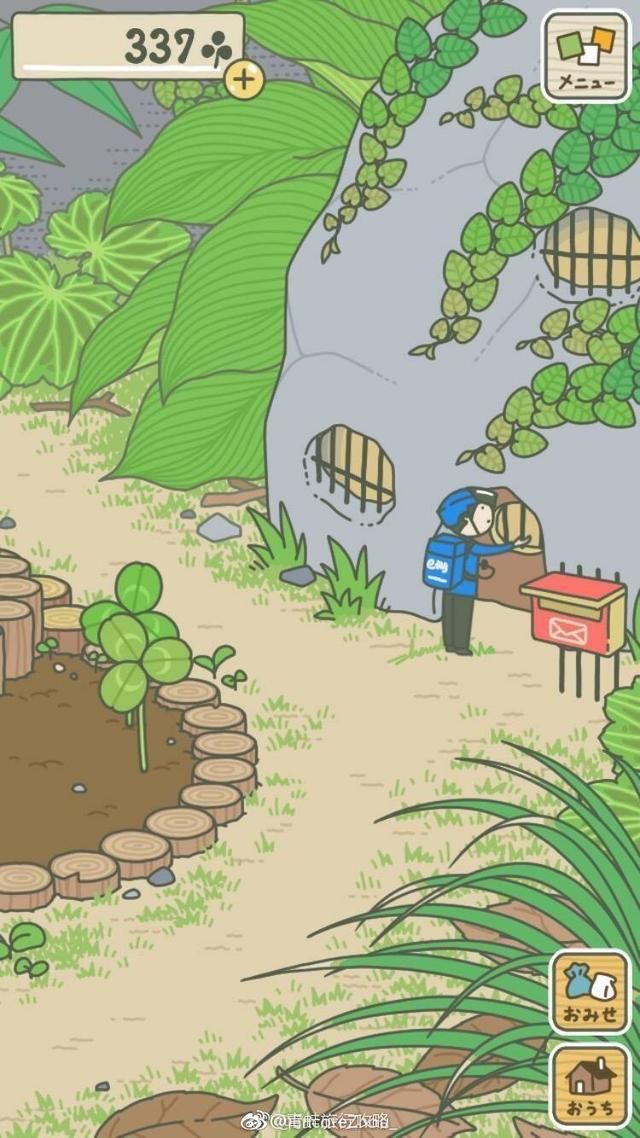
Task: Tap the plus button to add clovers
Action: coord(244,79)
